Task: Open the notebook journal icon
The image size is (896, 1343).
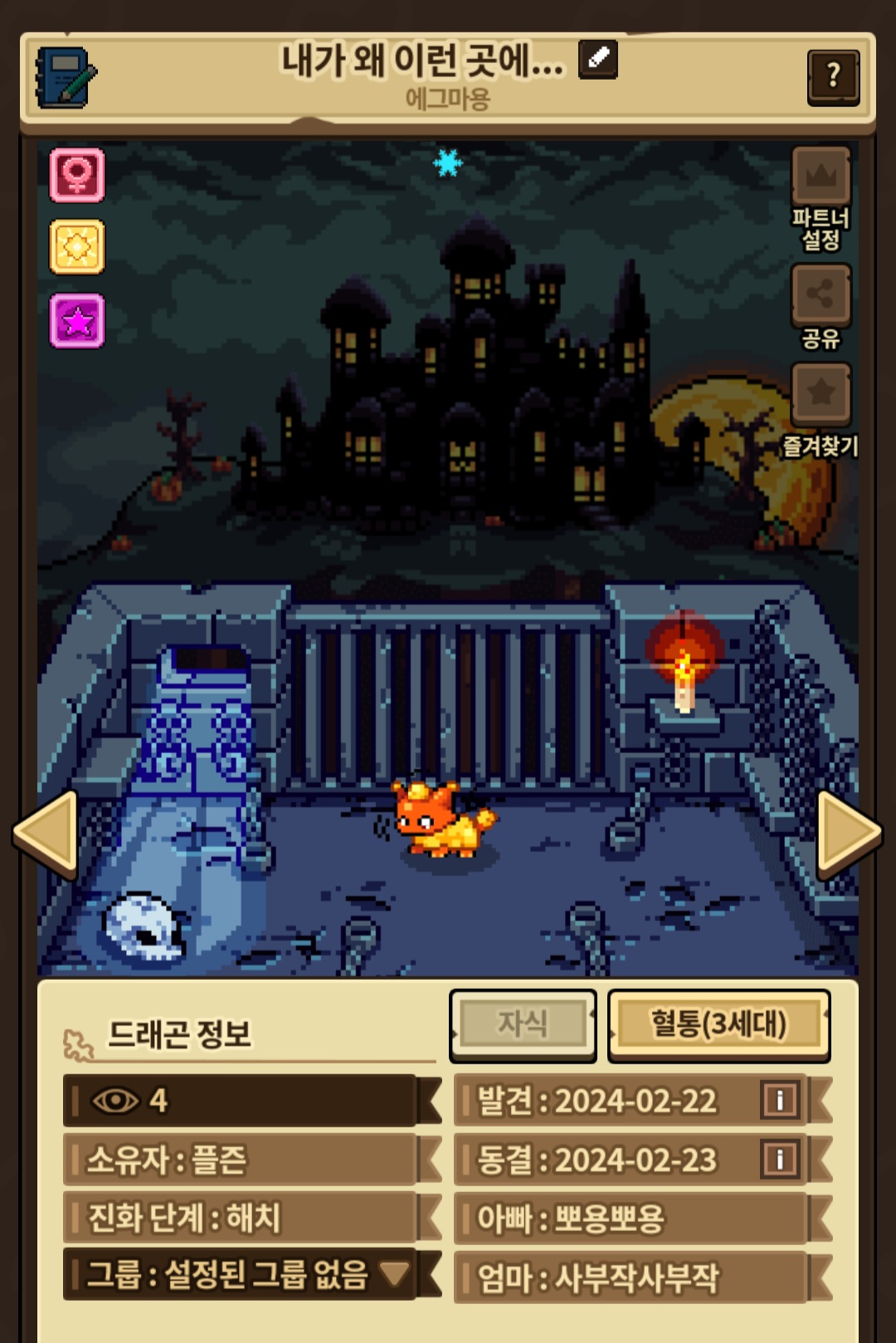Action: 66,77
